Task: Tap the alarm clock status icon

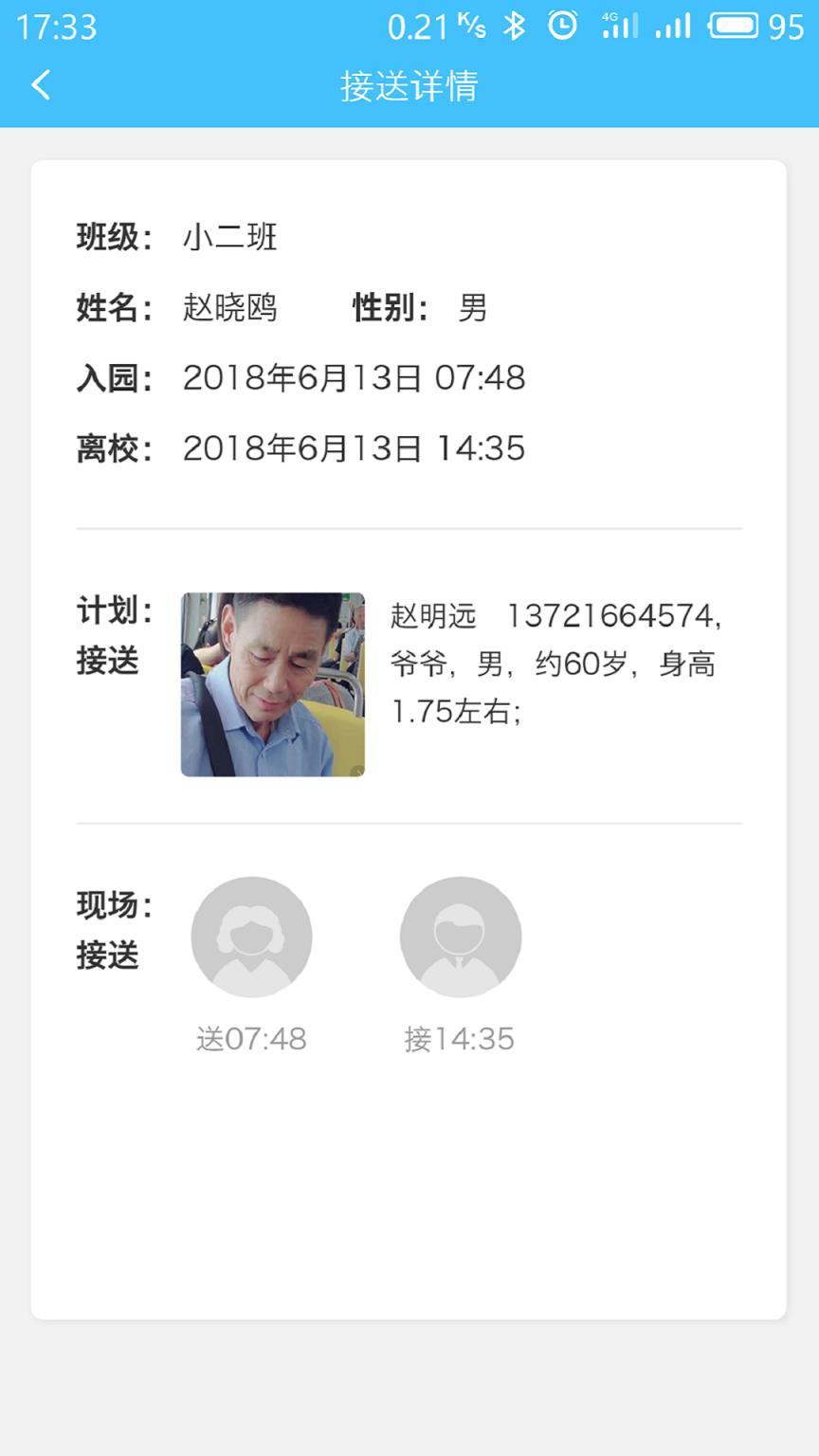Action: click(562, 27)
